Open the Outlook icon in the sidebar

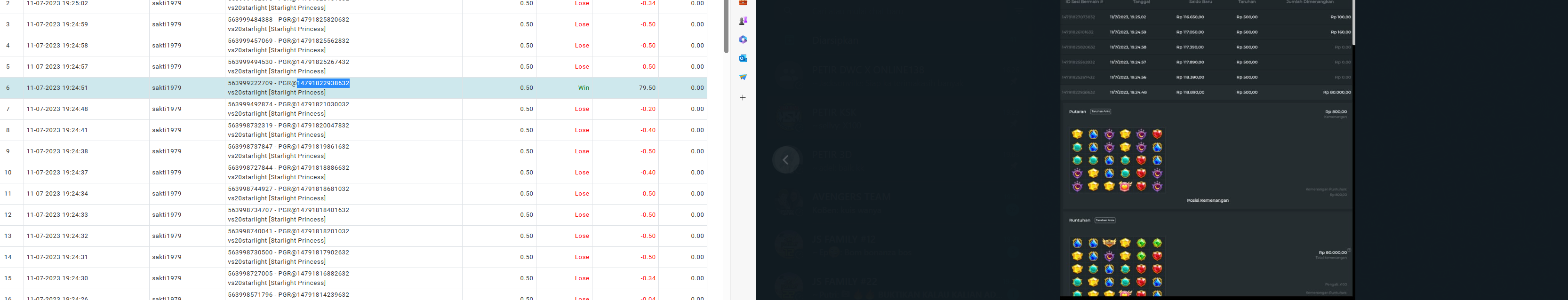[x=743, y=58]
